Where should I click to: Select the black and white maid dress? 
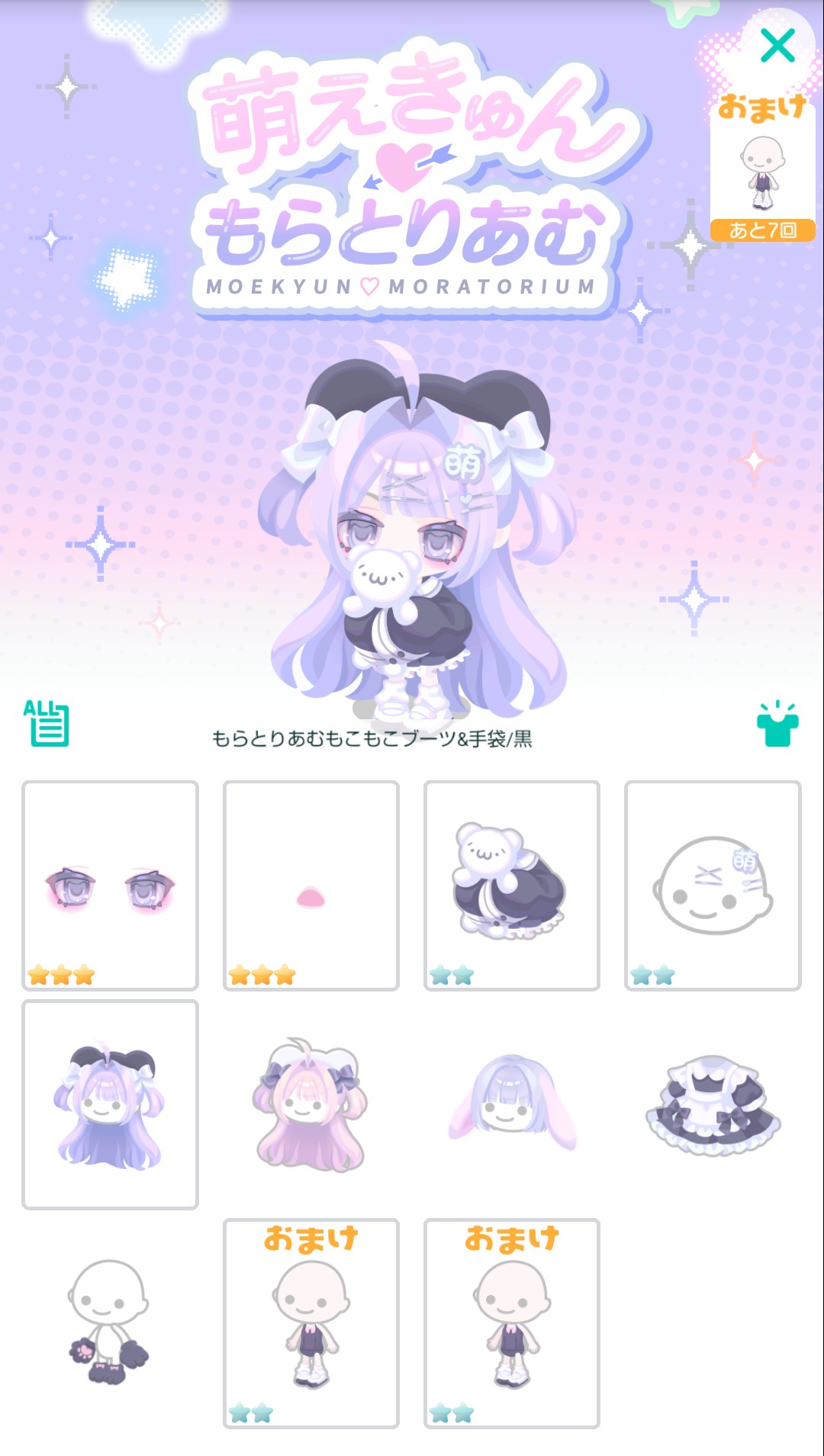coord(713,1104)
